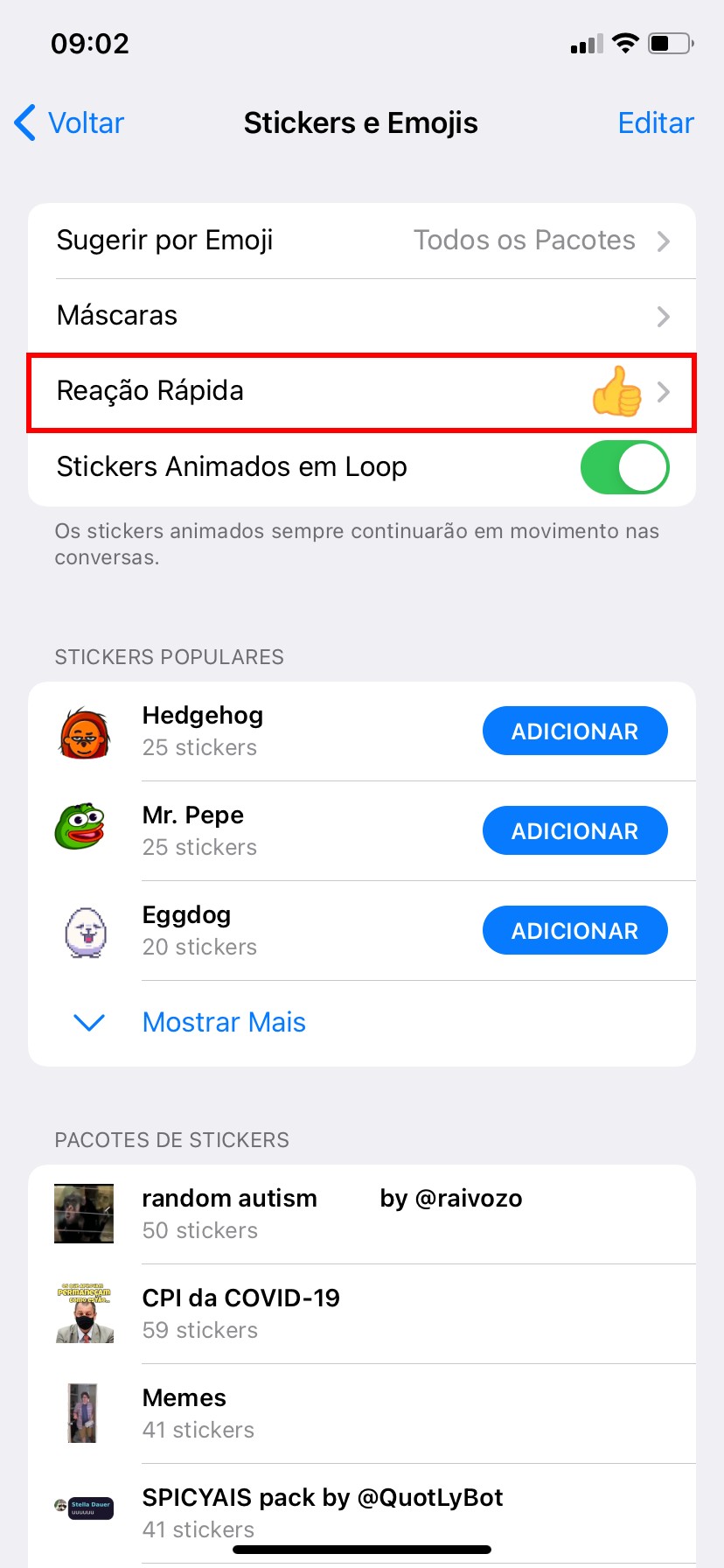Image resolution: width=724 pixels, height=1568 pixels.
Task: Open the Máscaras row
Action: [362, 316]
